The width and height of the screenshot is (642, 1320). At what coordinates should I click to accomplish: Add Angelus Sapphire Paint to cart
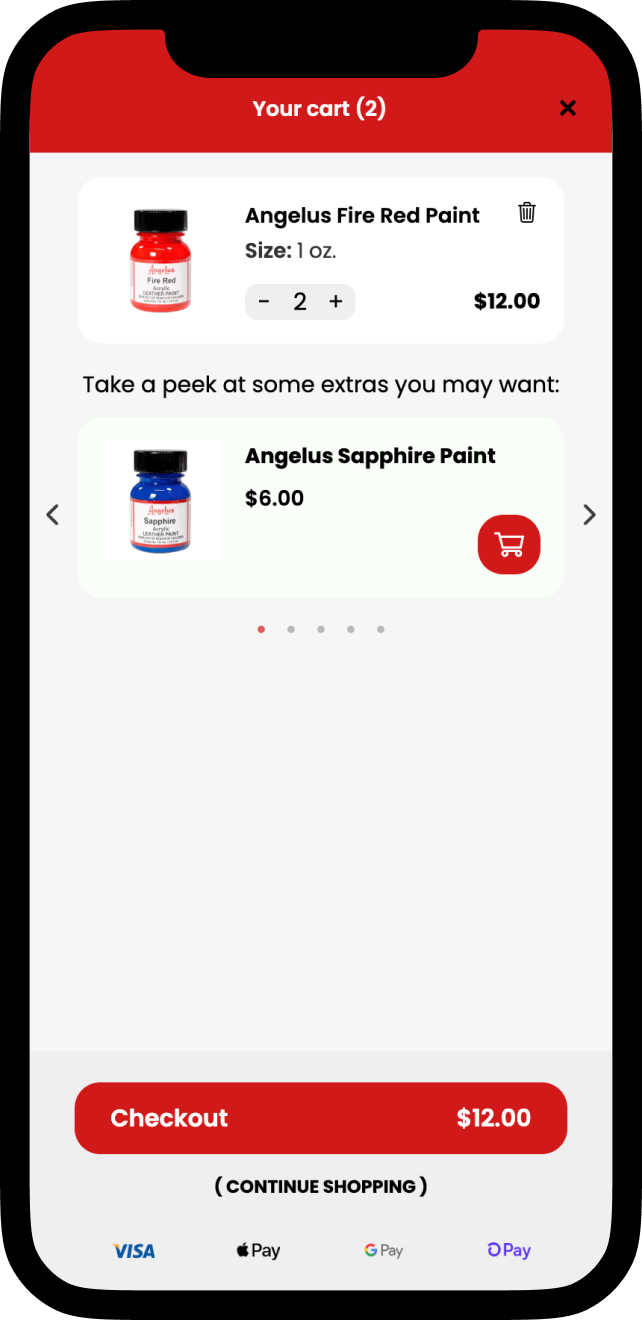(x=509, y=545)
